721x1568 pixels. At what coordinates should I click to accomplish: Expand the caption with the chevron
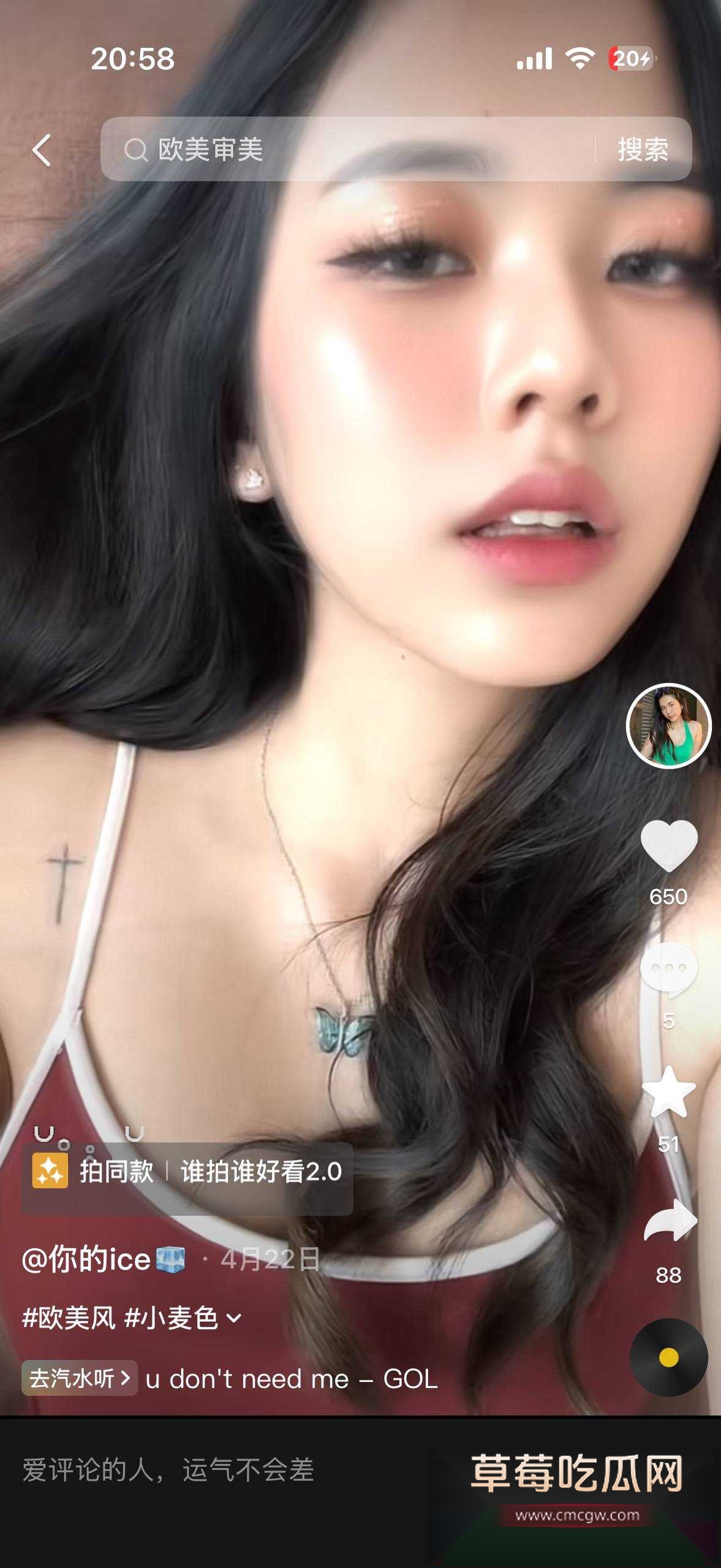(233, 1318)
